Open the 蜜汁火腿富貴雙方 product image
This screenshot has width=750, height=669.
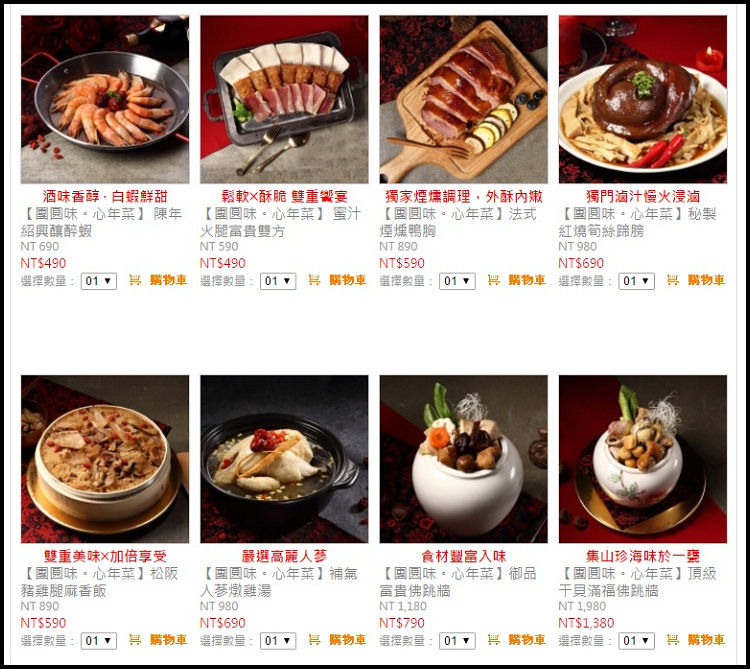(x=284, y=99)
